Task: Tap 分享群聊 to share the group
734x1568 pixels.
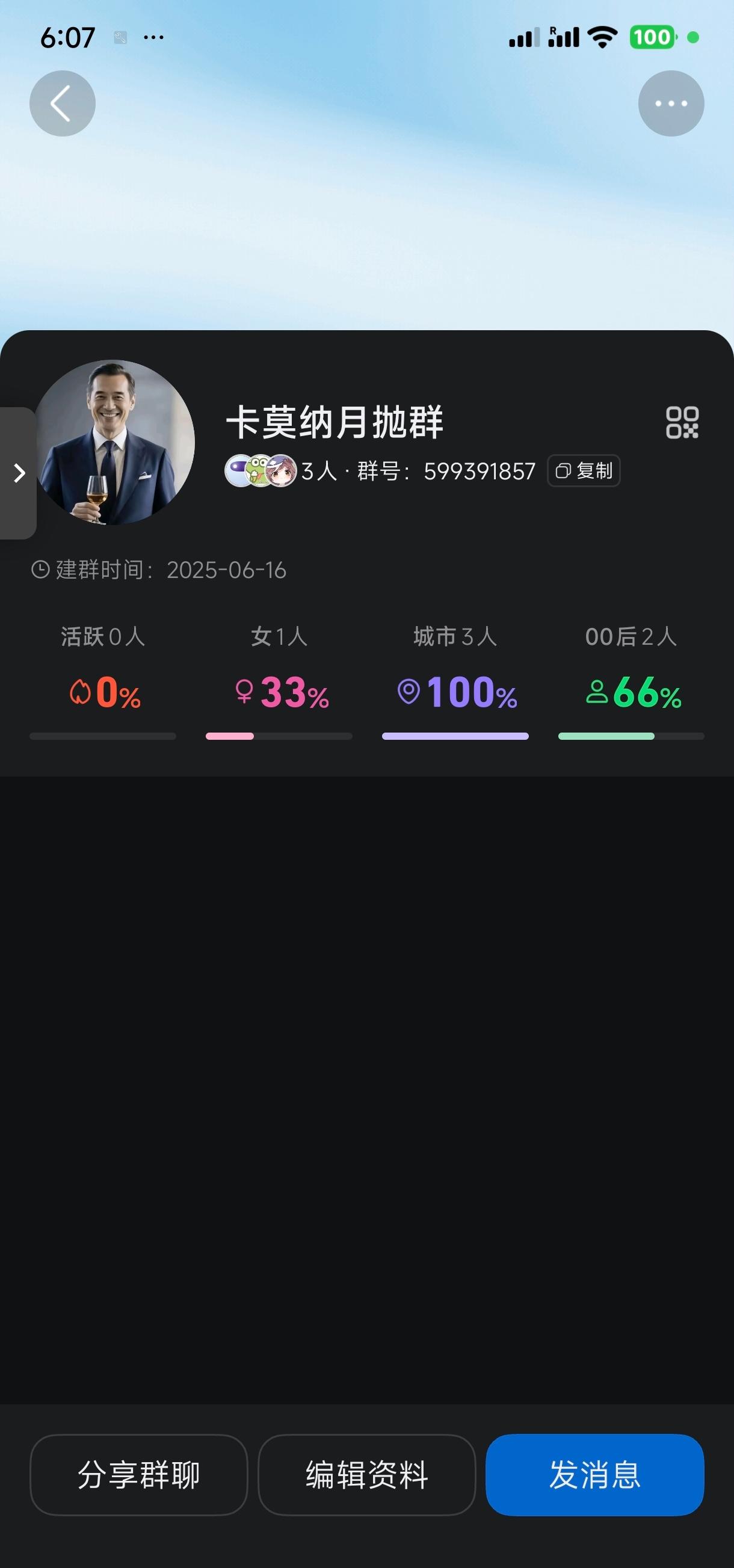Action: [x=139, y=1474]
